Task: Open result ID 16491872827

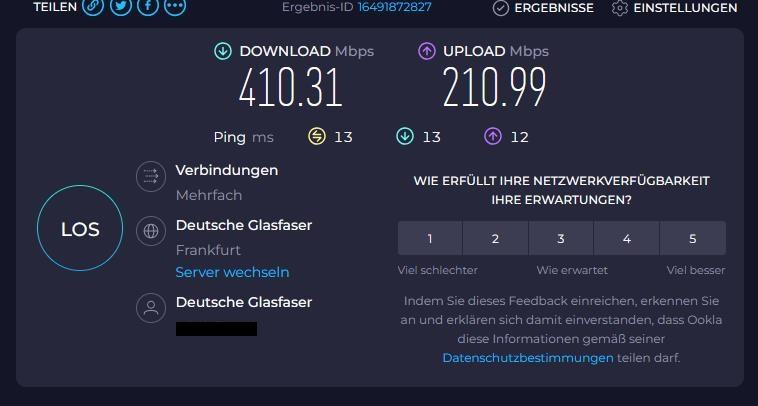Action: coord(394,7)
